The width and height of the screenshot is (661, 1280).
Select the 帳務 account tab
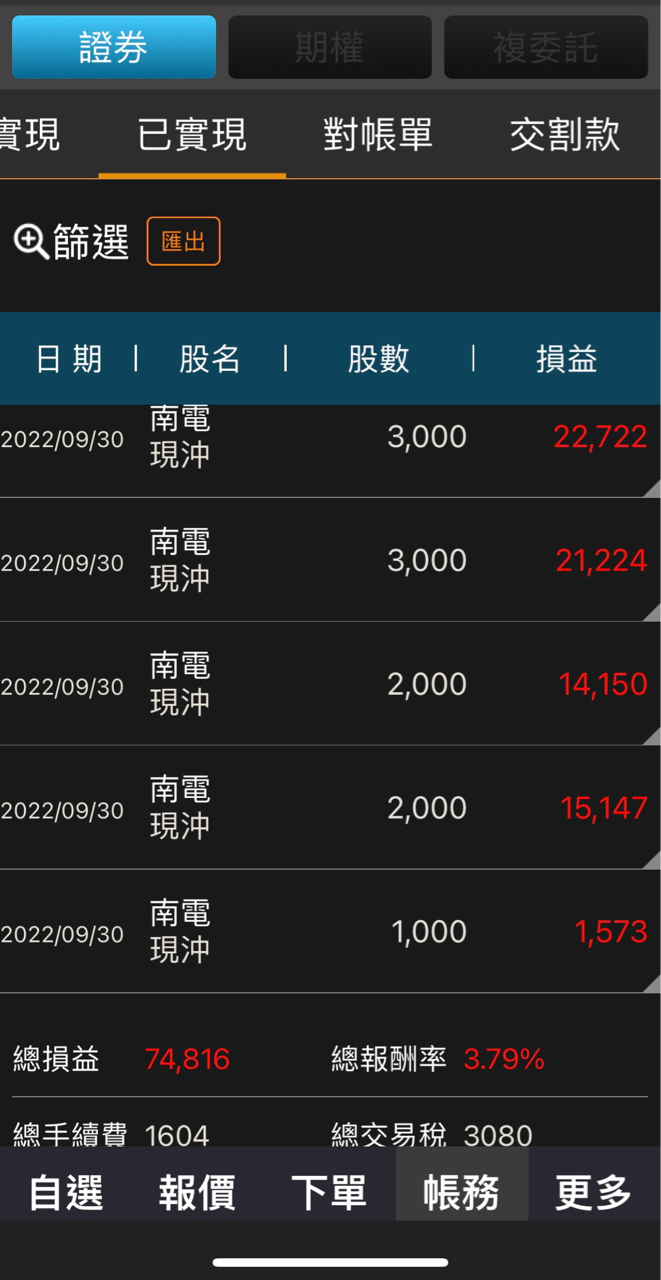pos(461,1192)
